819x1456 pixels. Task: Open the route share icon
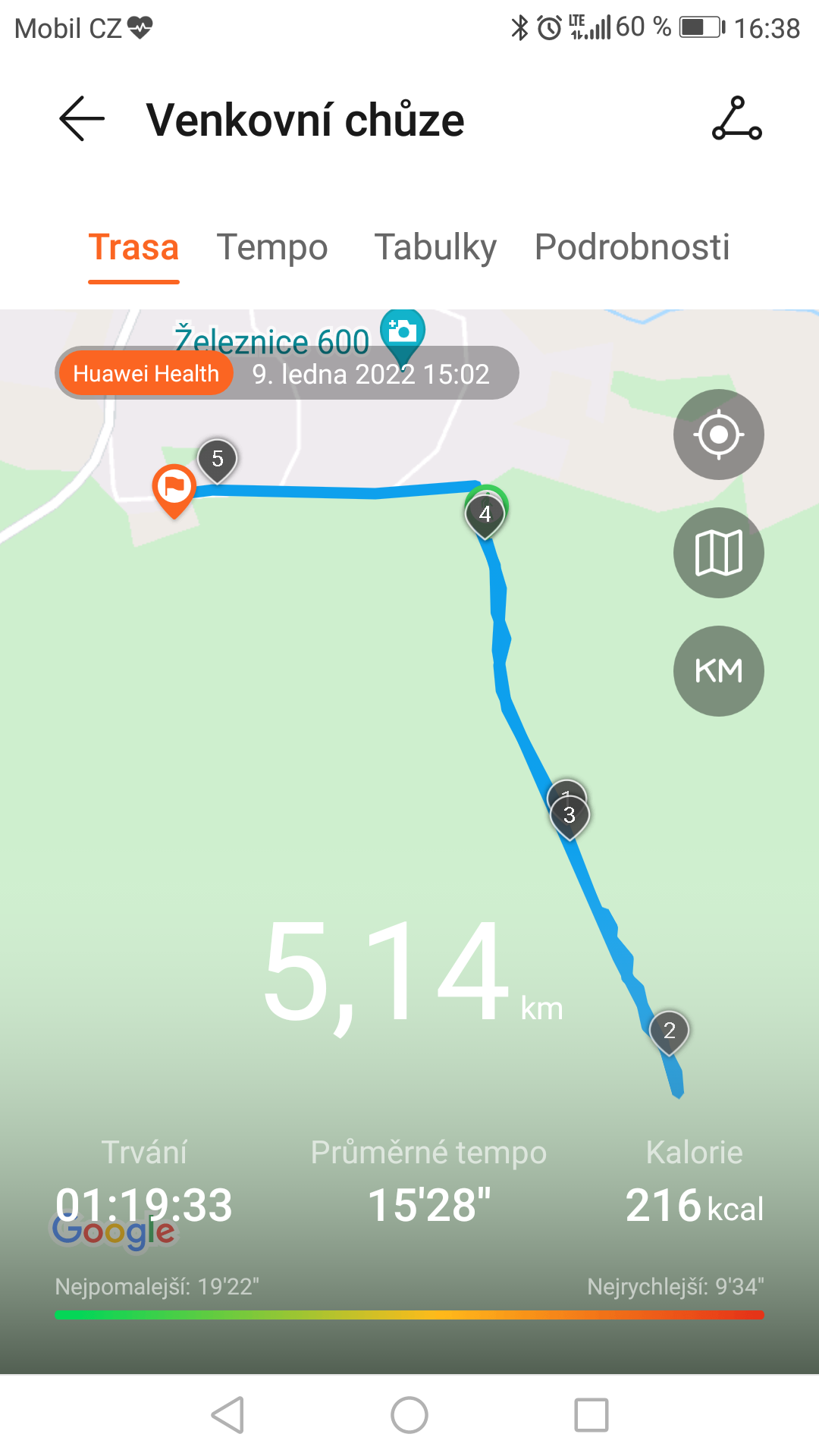pos(736,119)
